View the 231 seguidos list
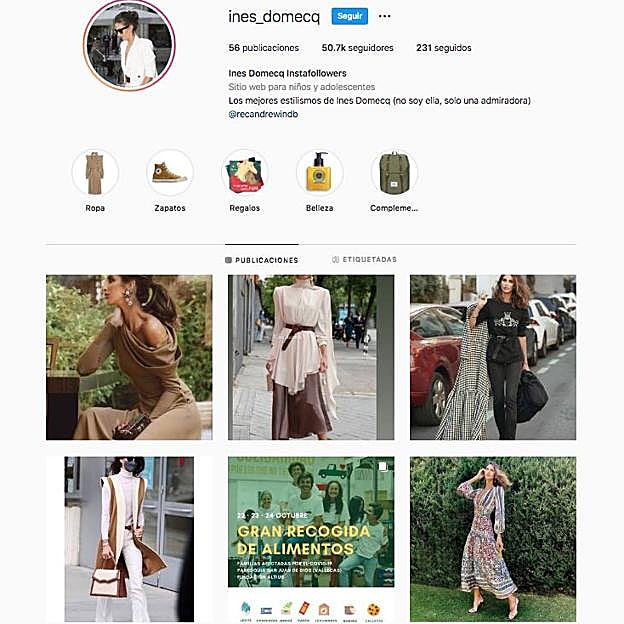This screenshot has height=624, width=624. point(443,48)
